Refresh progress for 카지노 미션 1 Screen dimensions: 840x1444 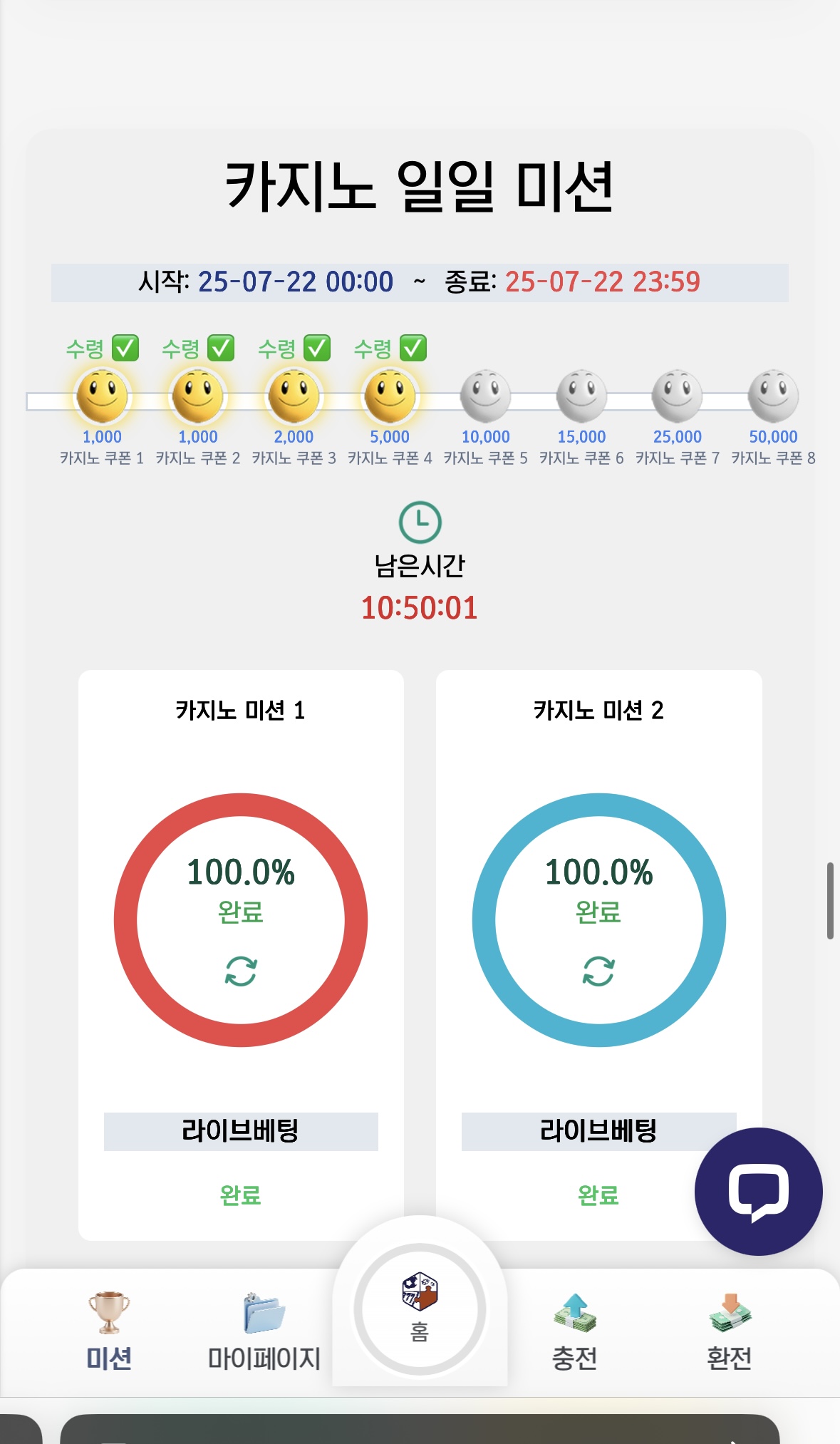(x=241, y=971)
